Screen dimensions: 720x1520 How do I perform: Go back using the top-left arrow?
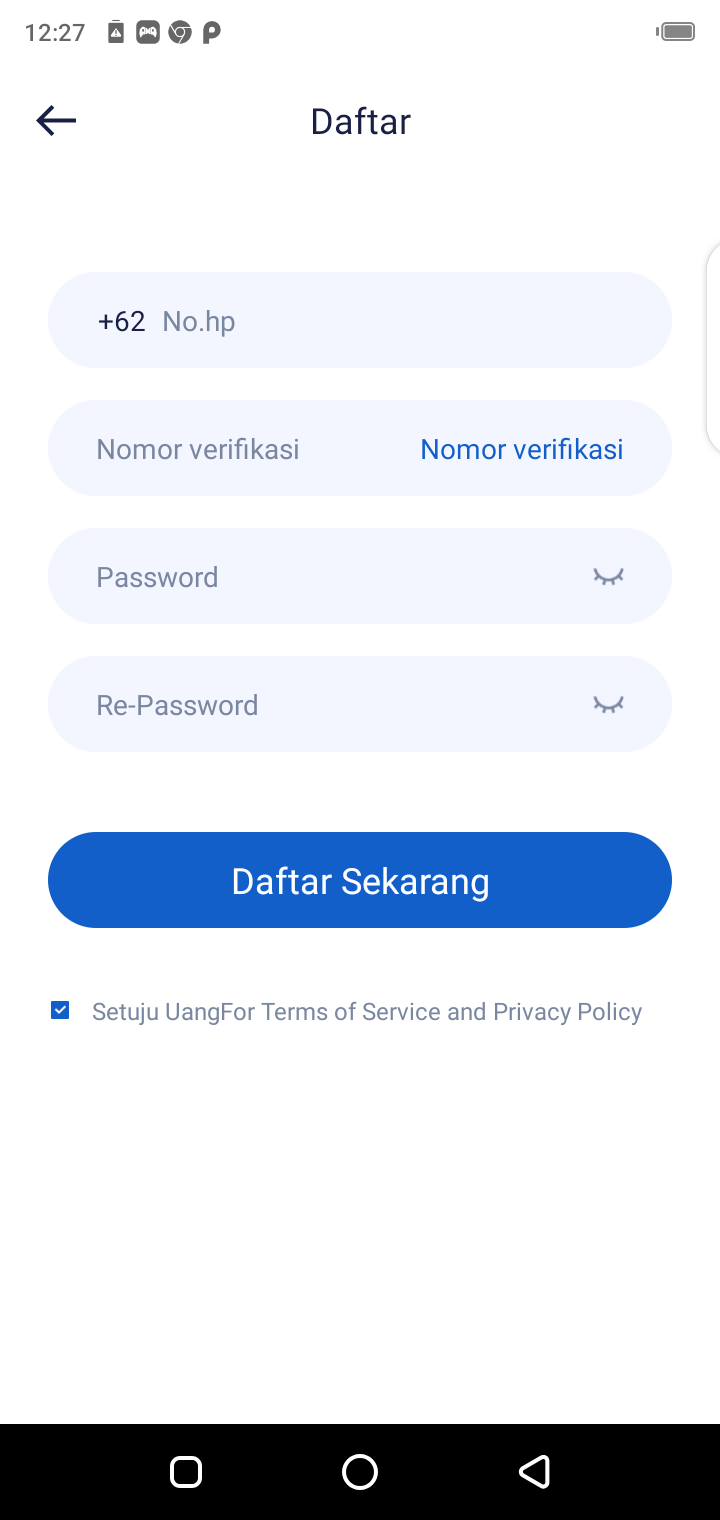click(56, 121)
